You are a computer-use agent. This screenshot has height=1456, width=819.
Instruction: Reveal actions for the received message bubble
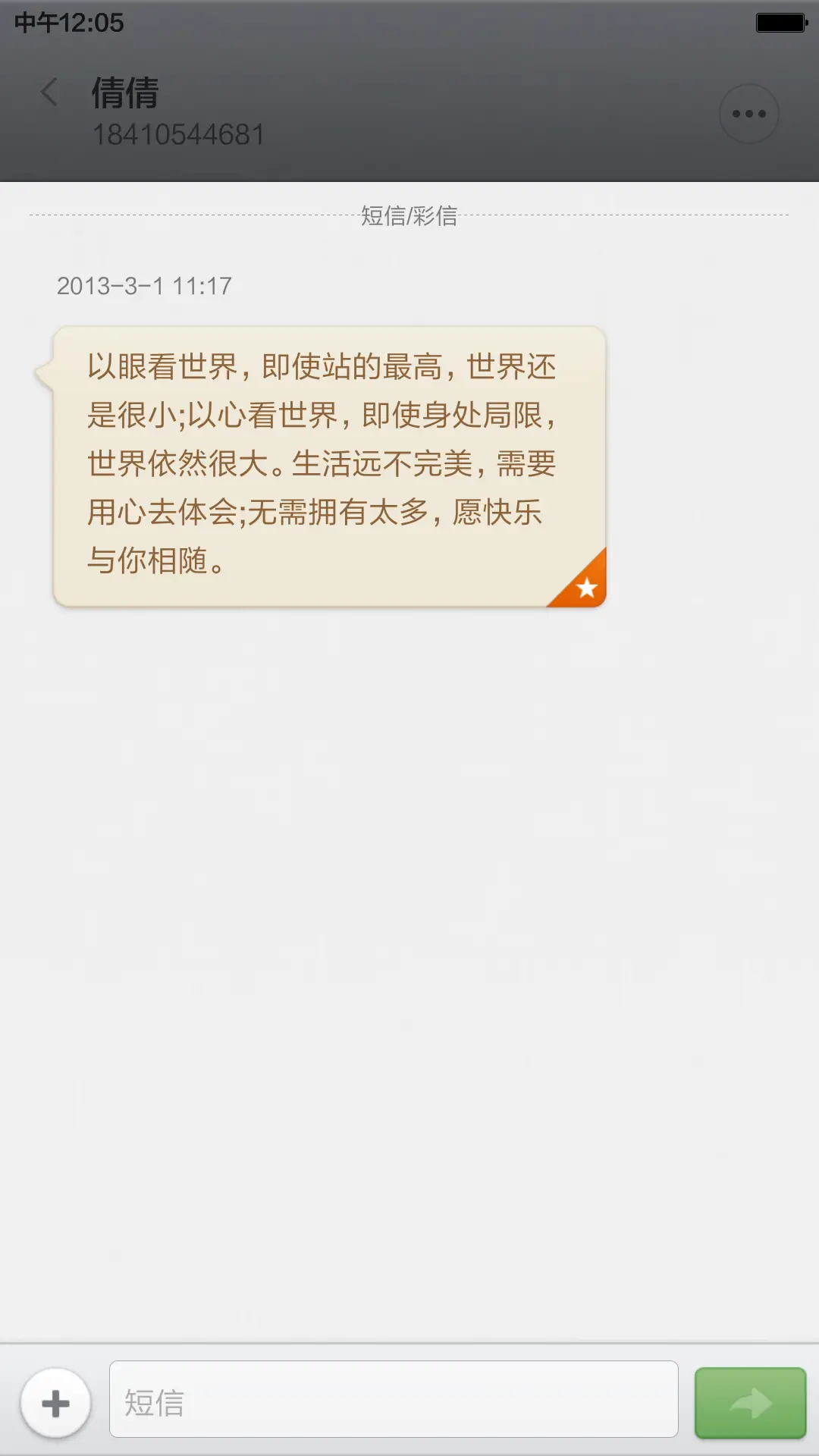click(326, 463)
